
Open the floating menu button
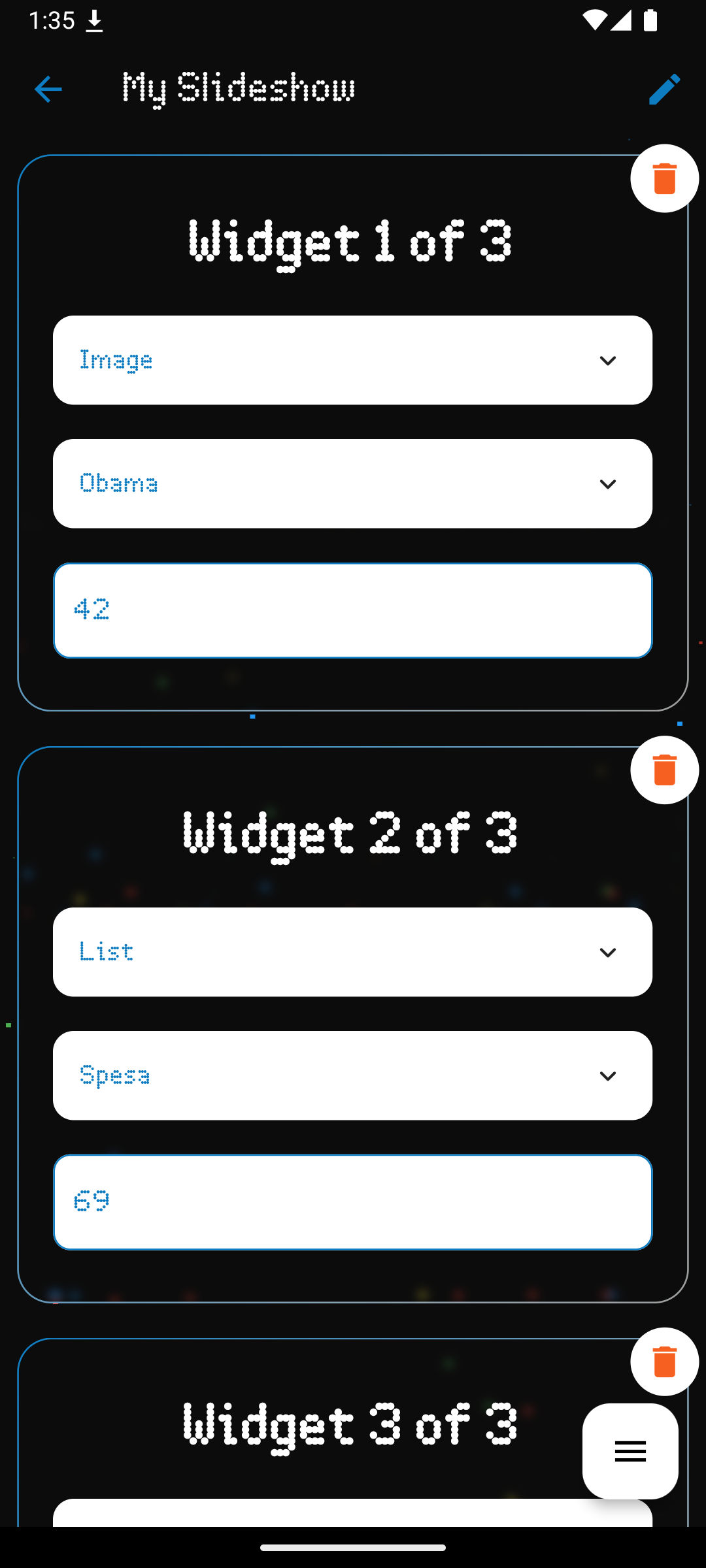[x=630, y=1451]
